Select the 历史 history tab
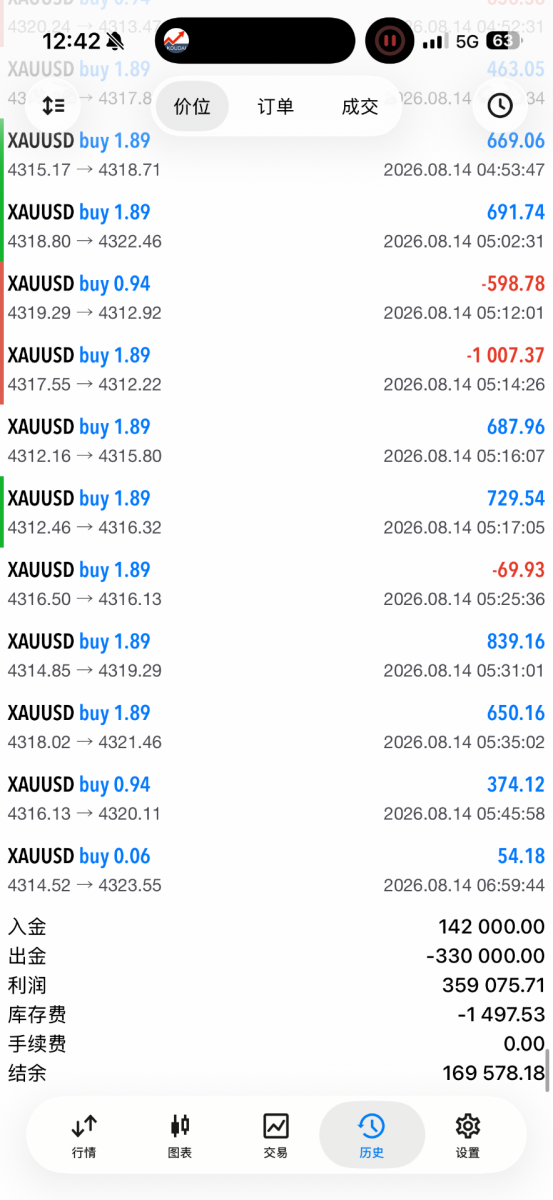553x1200 pixels. coord(371,1136)
